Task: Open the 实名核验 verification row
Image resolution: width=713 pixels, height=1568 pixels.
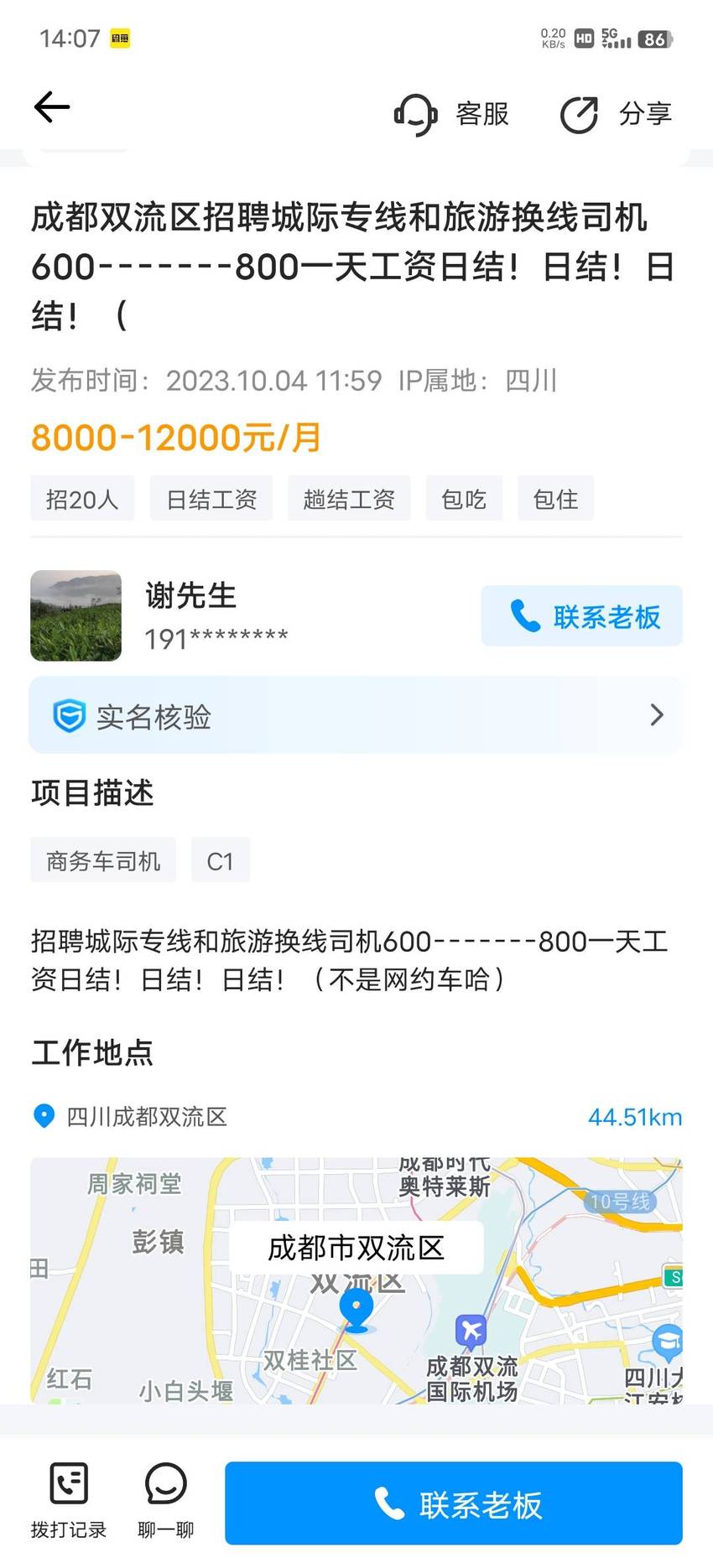Action: [356, 715]
